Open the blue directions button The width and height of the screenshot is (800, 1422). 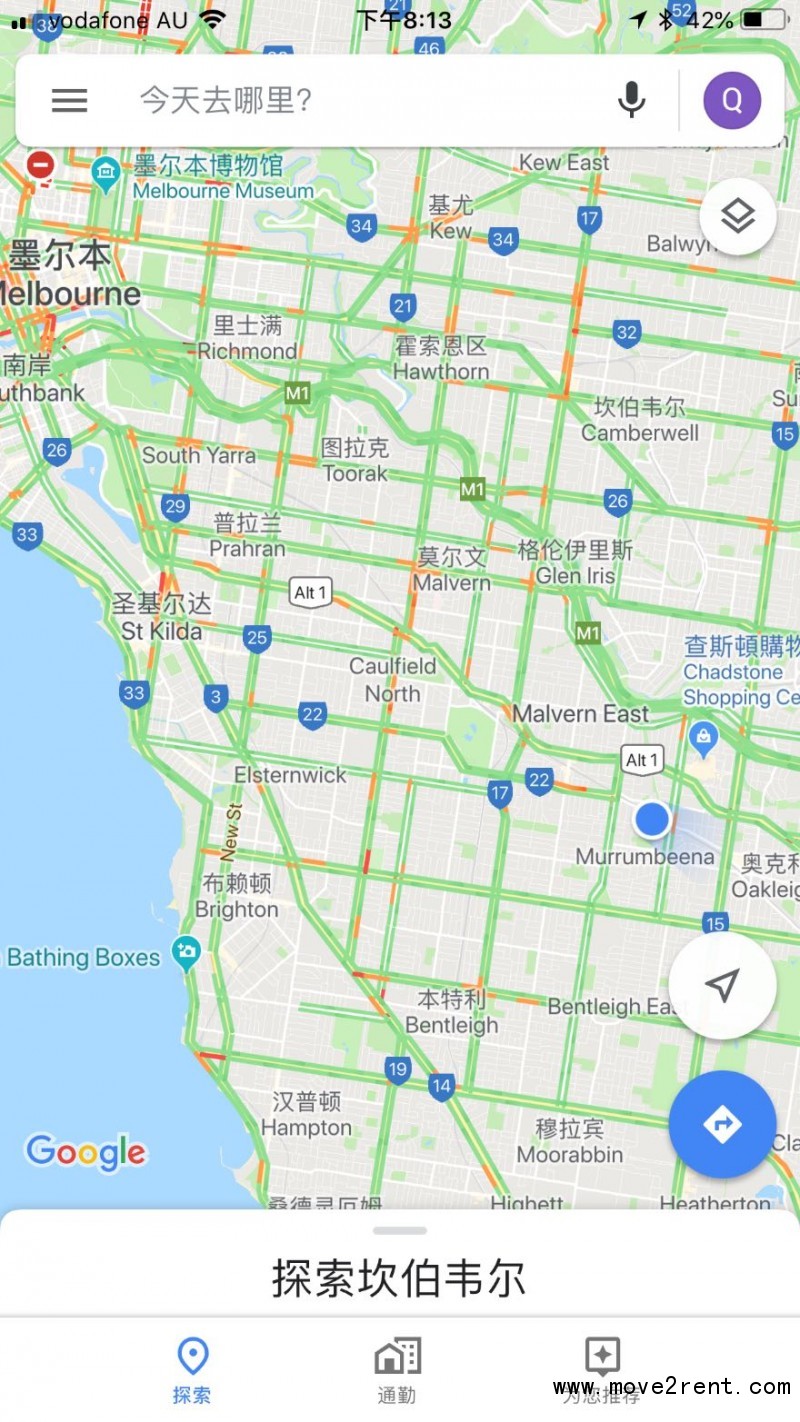[x=721, y=1124]
